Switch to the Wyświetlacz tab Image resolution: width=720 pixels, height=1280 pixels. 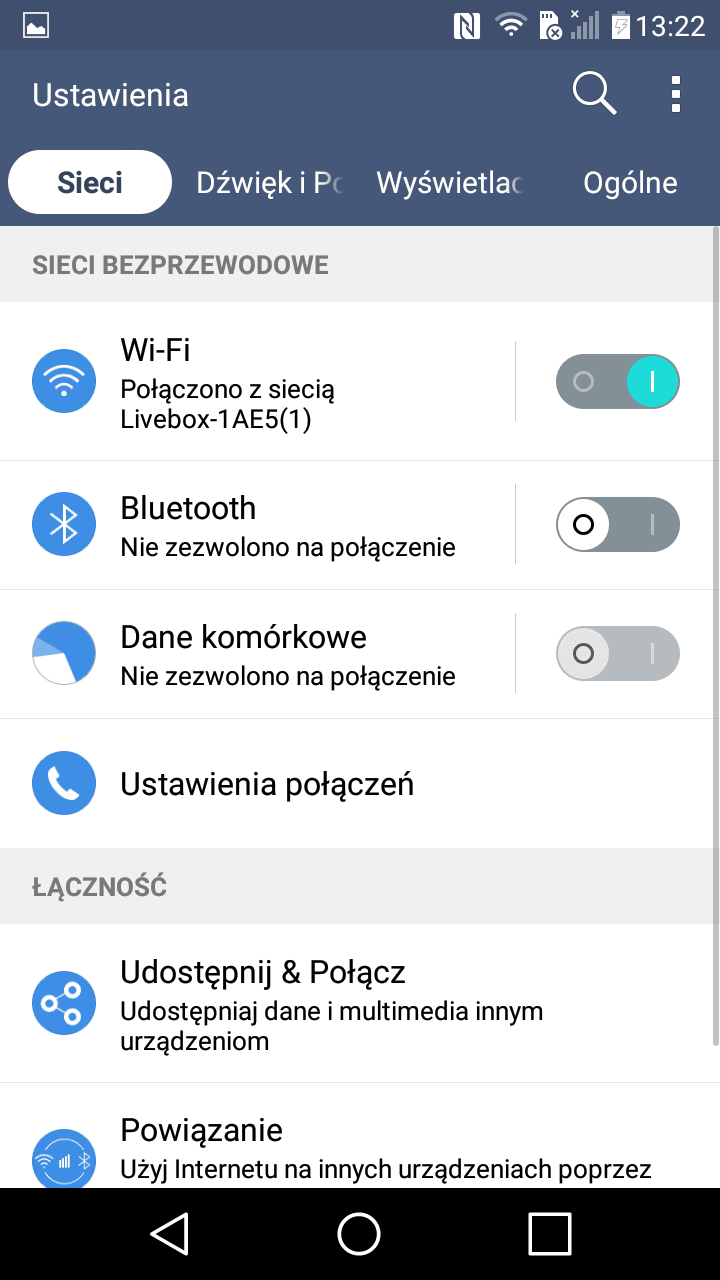(x=449, y=182)
